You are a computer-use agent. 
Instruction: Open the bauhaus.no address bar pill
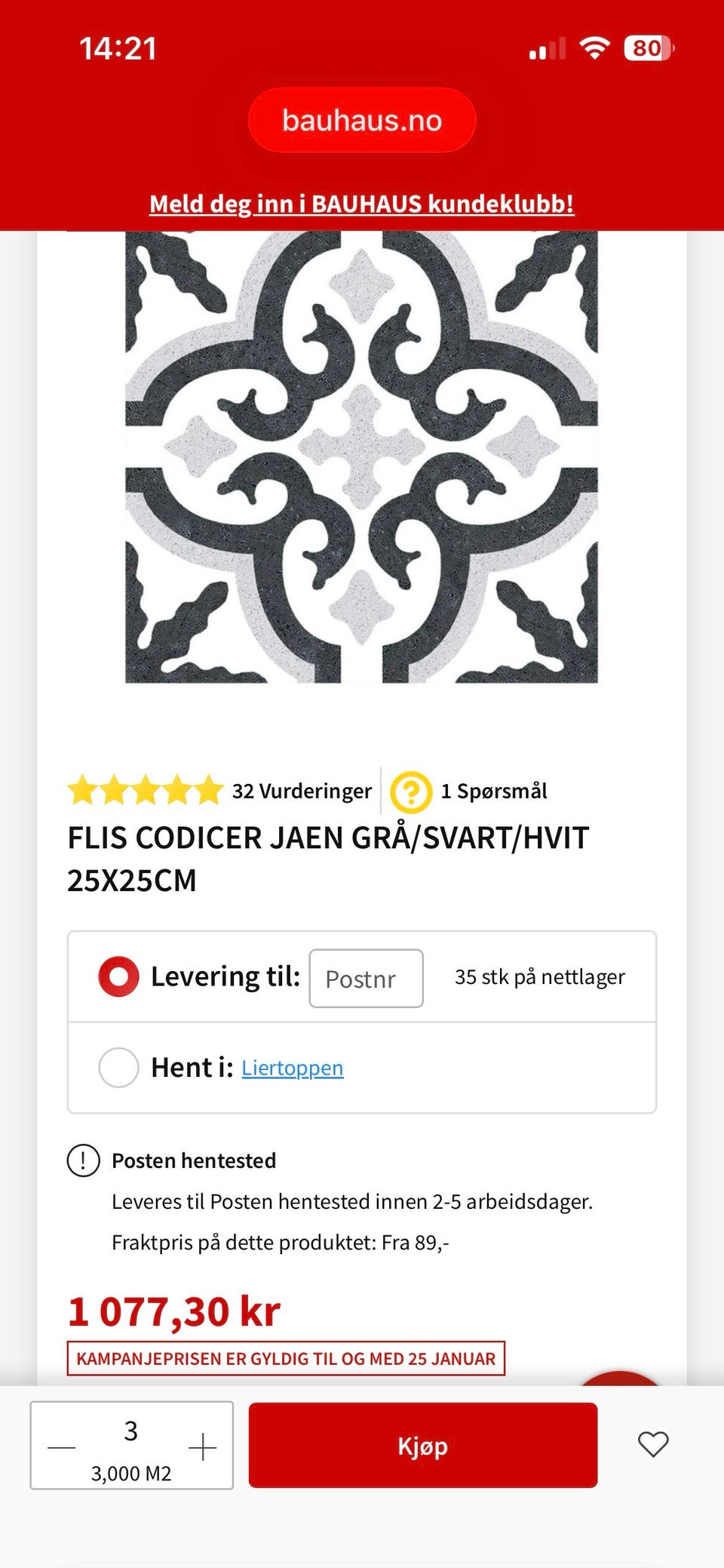[362, 119]
